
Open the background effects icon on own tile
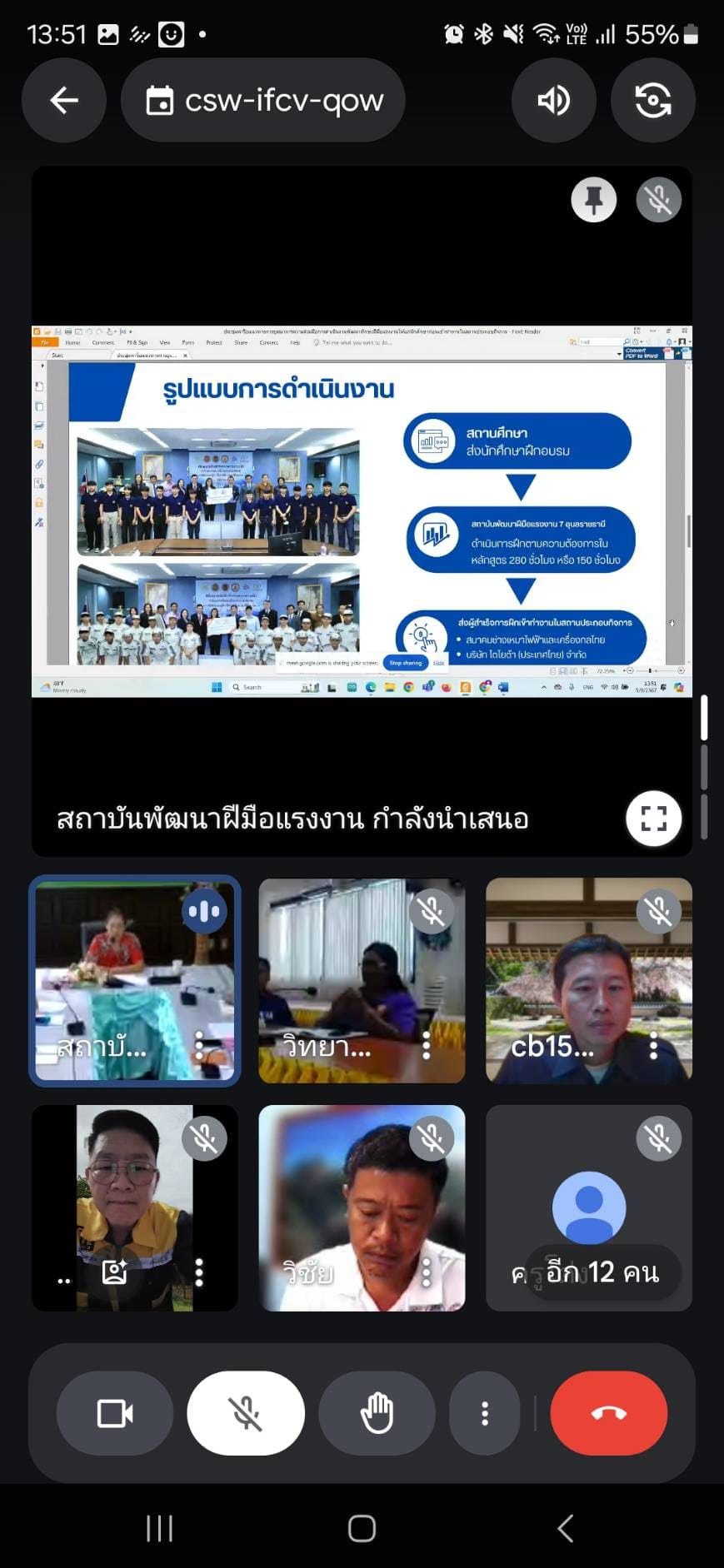tap(114, 1272)
